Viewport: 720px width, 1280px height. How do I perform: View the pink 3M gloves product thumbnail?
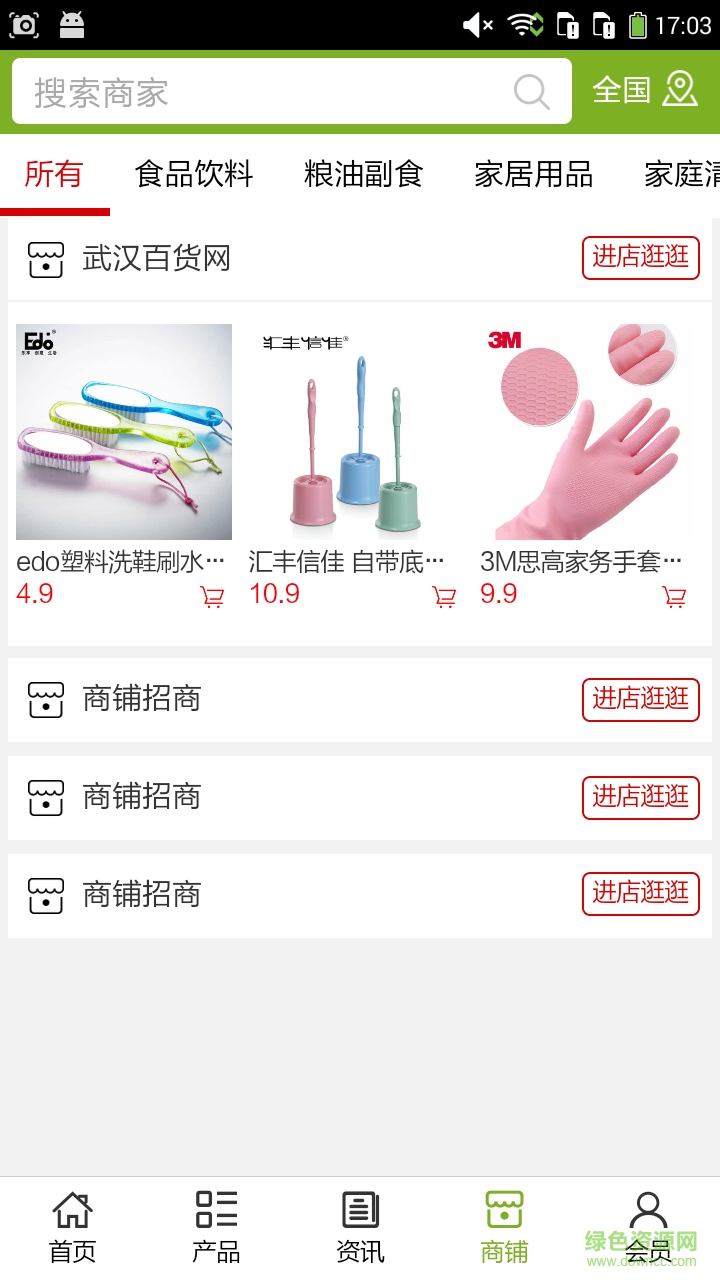point(588,432)
